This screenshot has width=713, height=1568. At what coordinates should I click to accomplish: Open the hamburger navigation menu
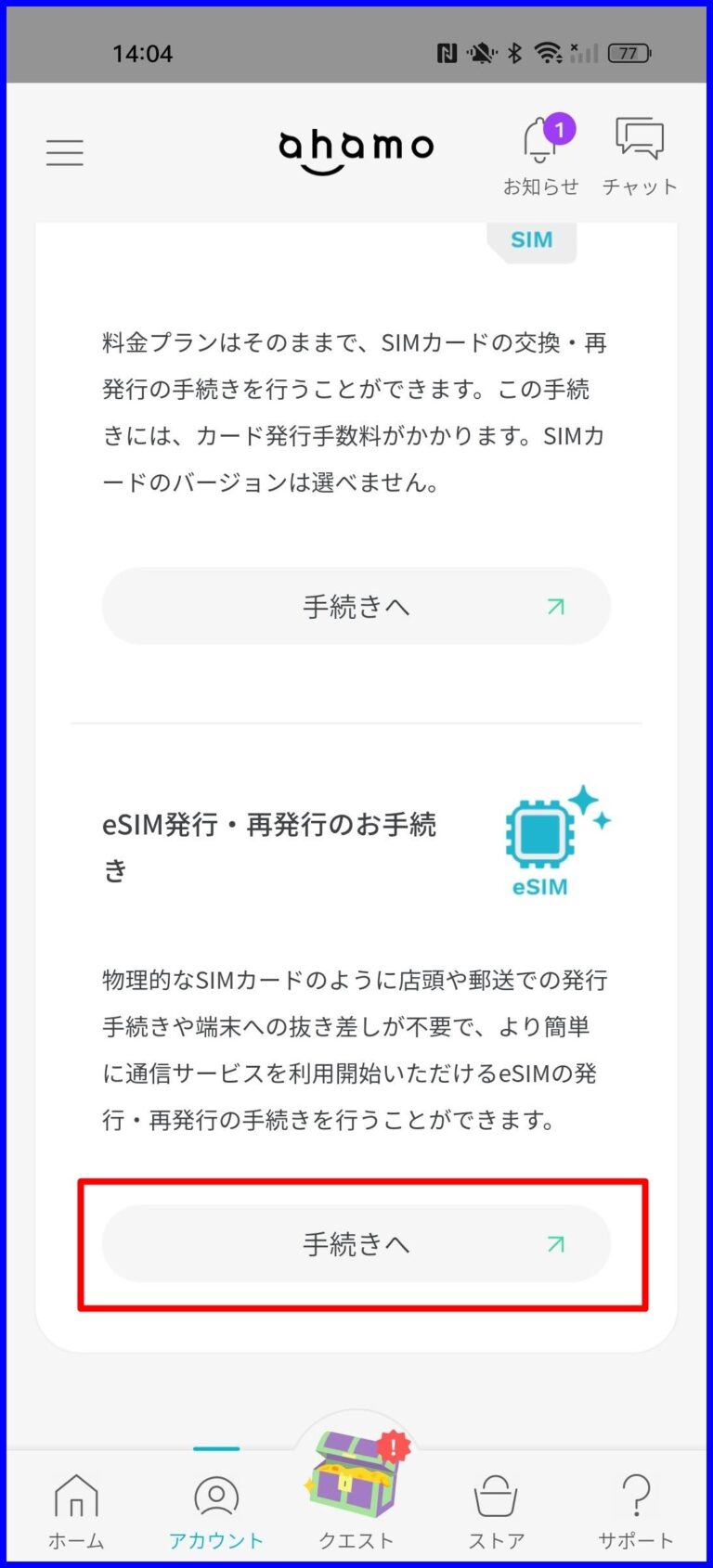(x=64, y=151)
